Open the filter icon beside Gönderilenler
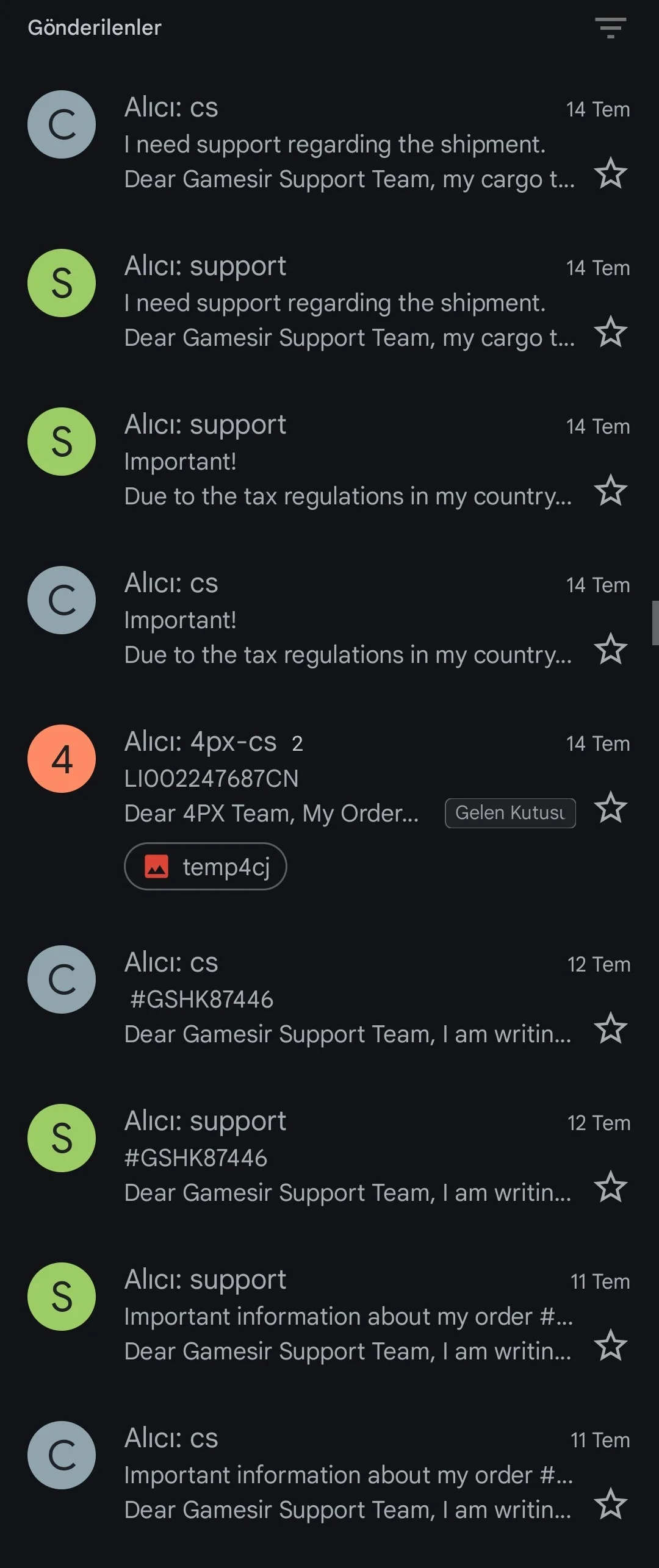The image size is (659, 1568). (610, 28)
